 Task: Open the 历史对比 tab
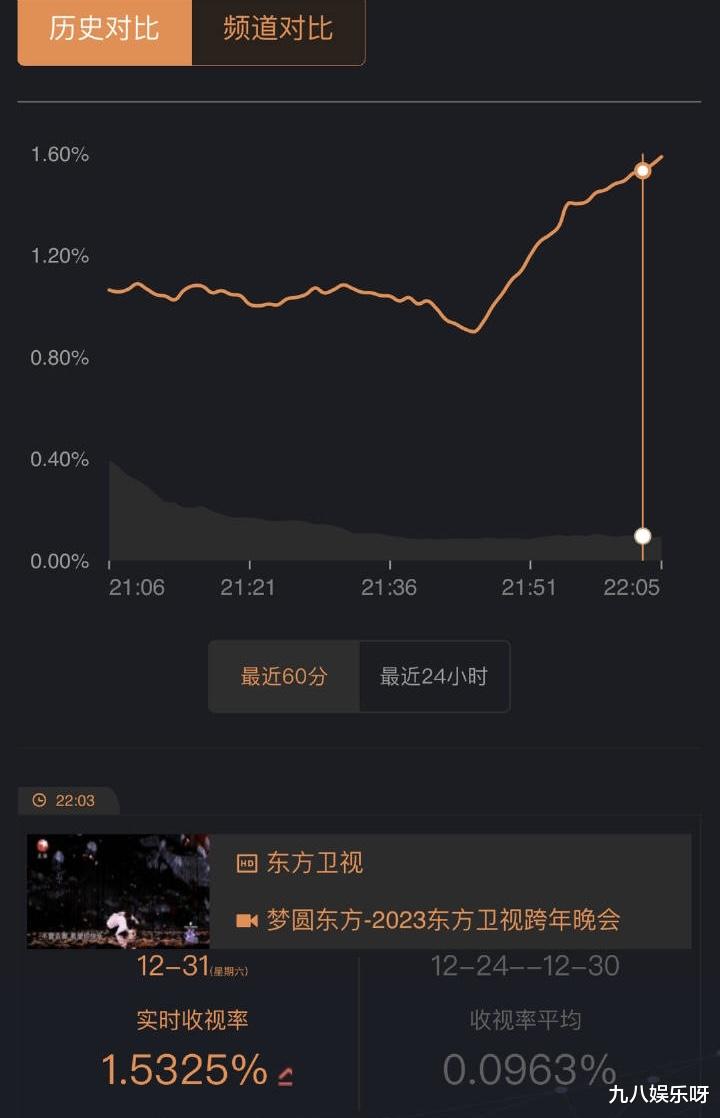pos(105,31)
